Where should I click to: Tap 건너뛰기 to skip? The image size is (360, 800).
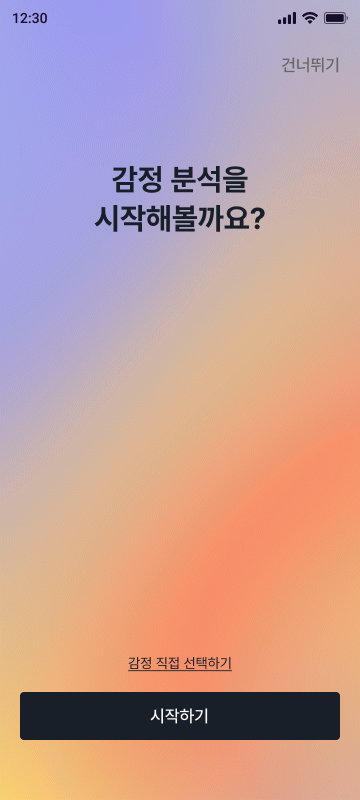[310, 65]
